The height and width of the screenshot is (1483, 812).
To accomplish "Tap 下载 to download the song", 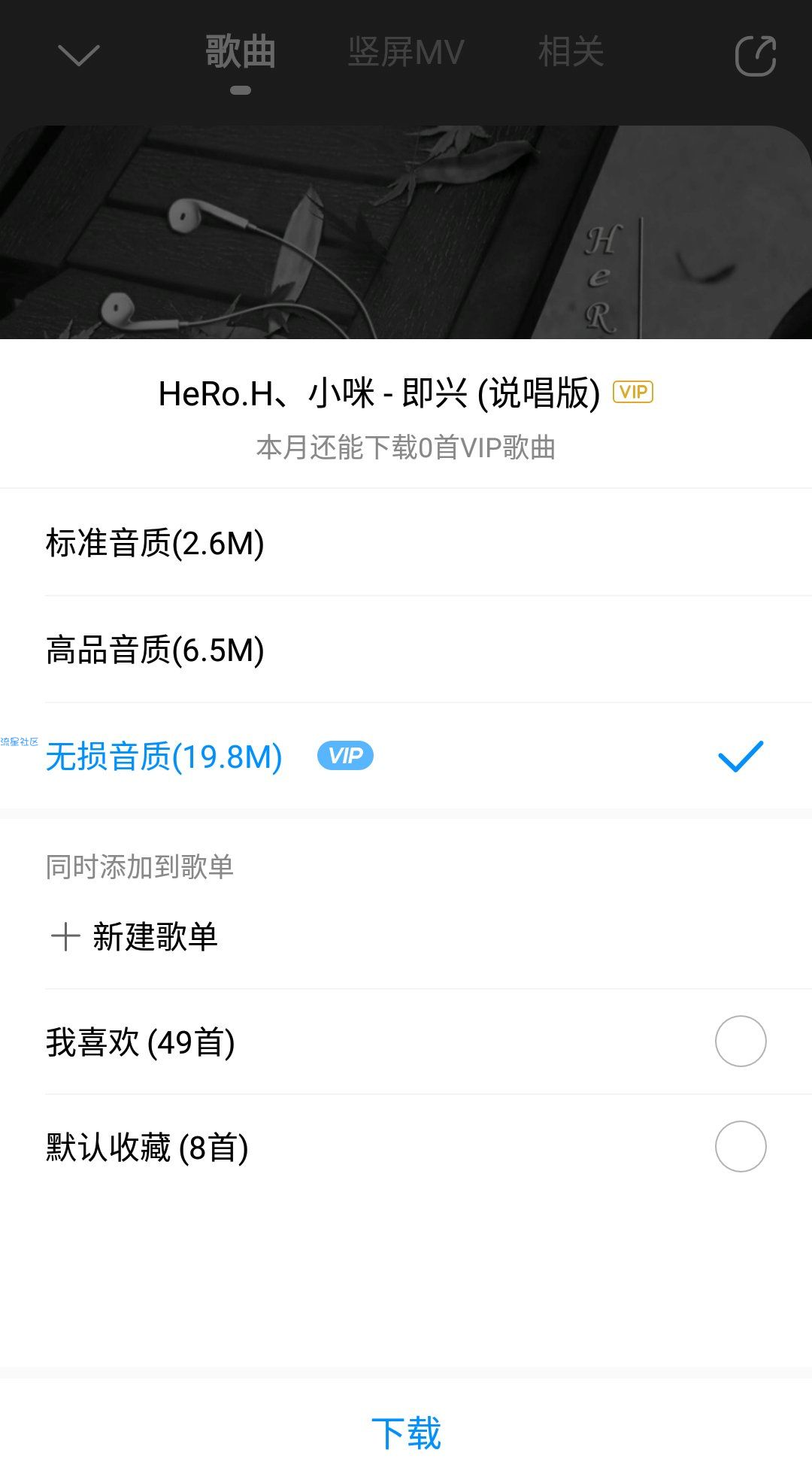I will [406, 1433].
